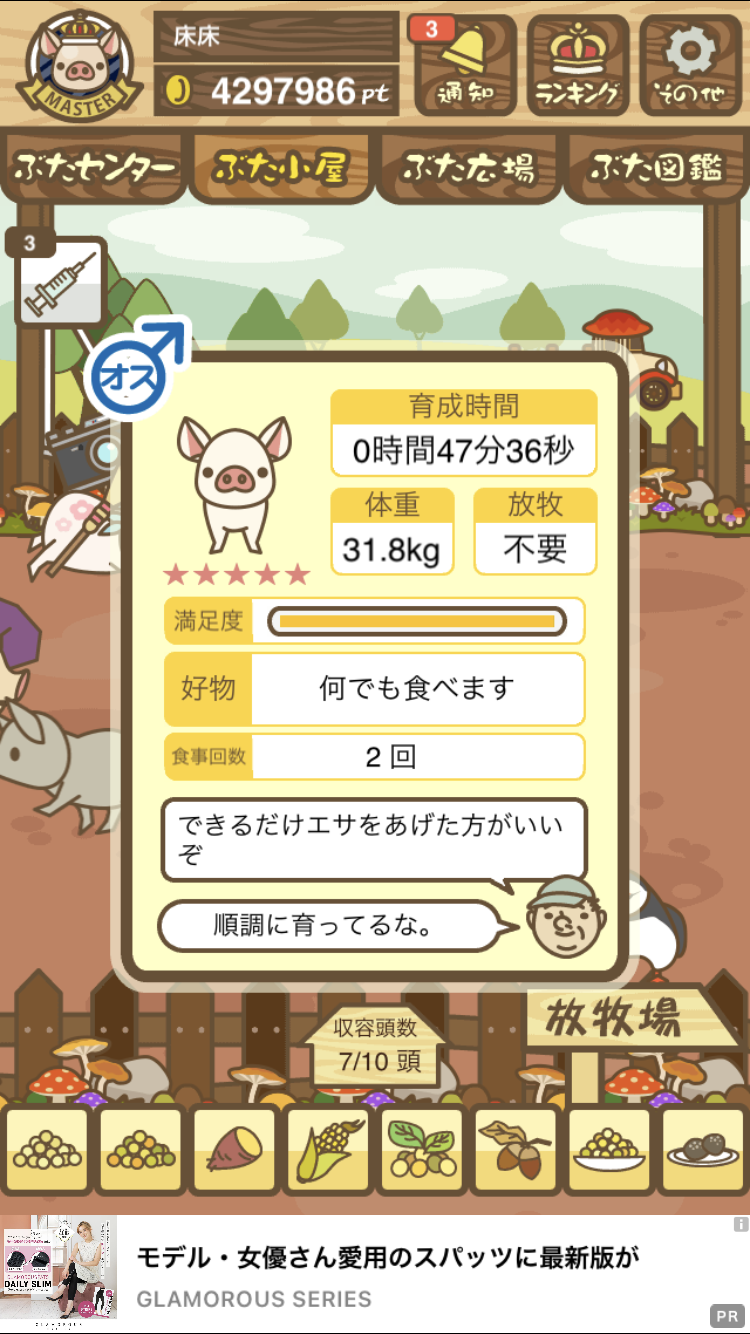The height and width of the screenshot is (1334, 750).
Task: Switch to the ぶた小屋 tab
Action: pyautogui.click(x=281, y=168)
